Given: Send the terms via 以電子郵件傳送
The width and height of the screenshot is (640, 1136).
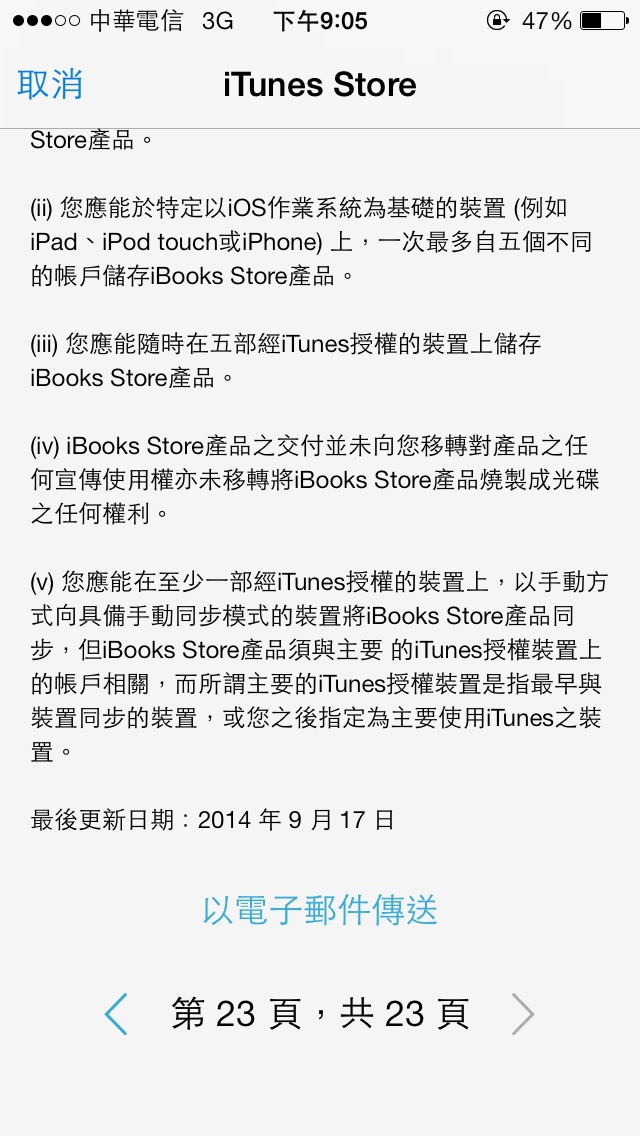Looking at the screenshot, I should coord(320,911).
